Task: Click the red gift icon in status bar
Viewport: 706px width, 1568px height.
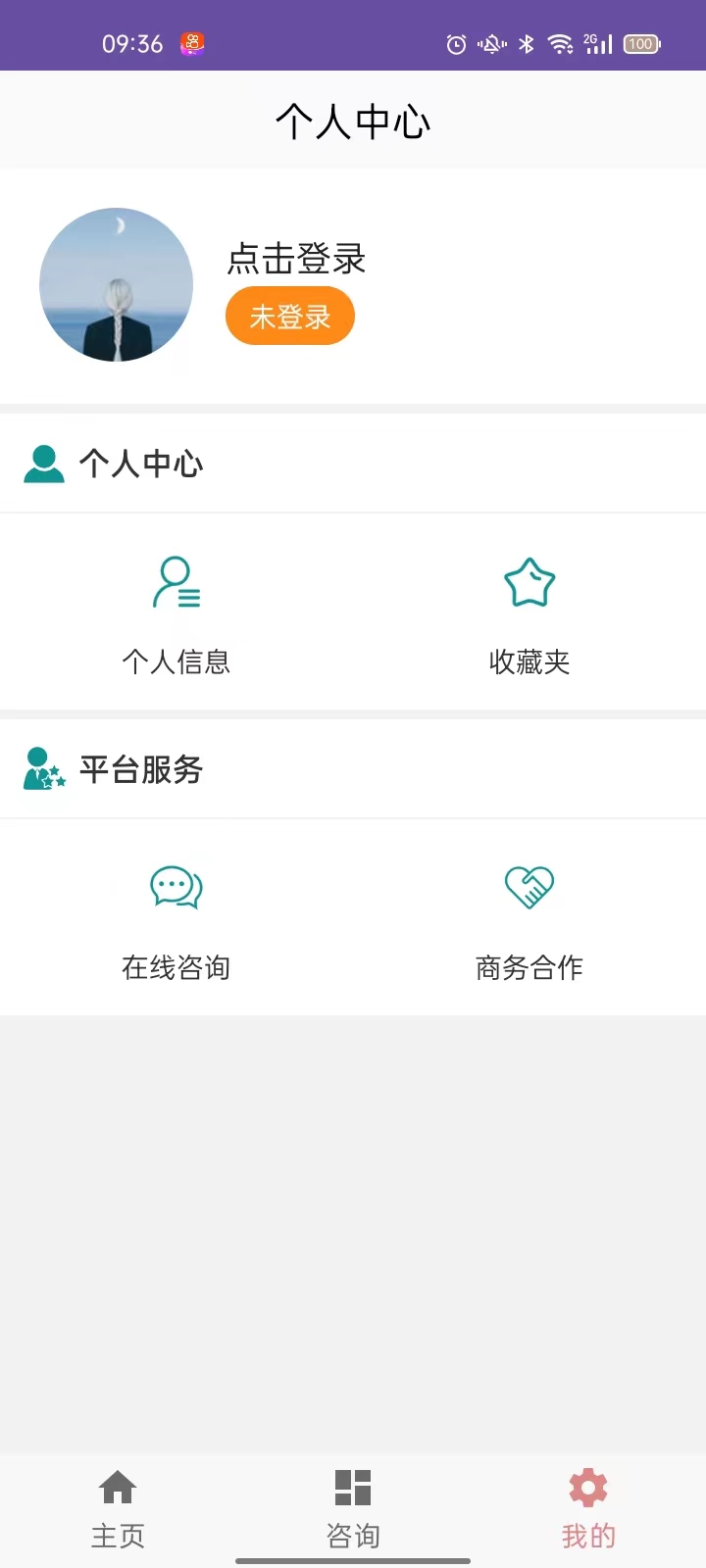Action: pyautogui.click(x=191, y=43)
